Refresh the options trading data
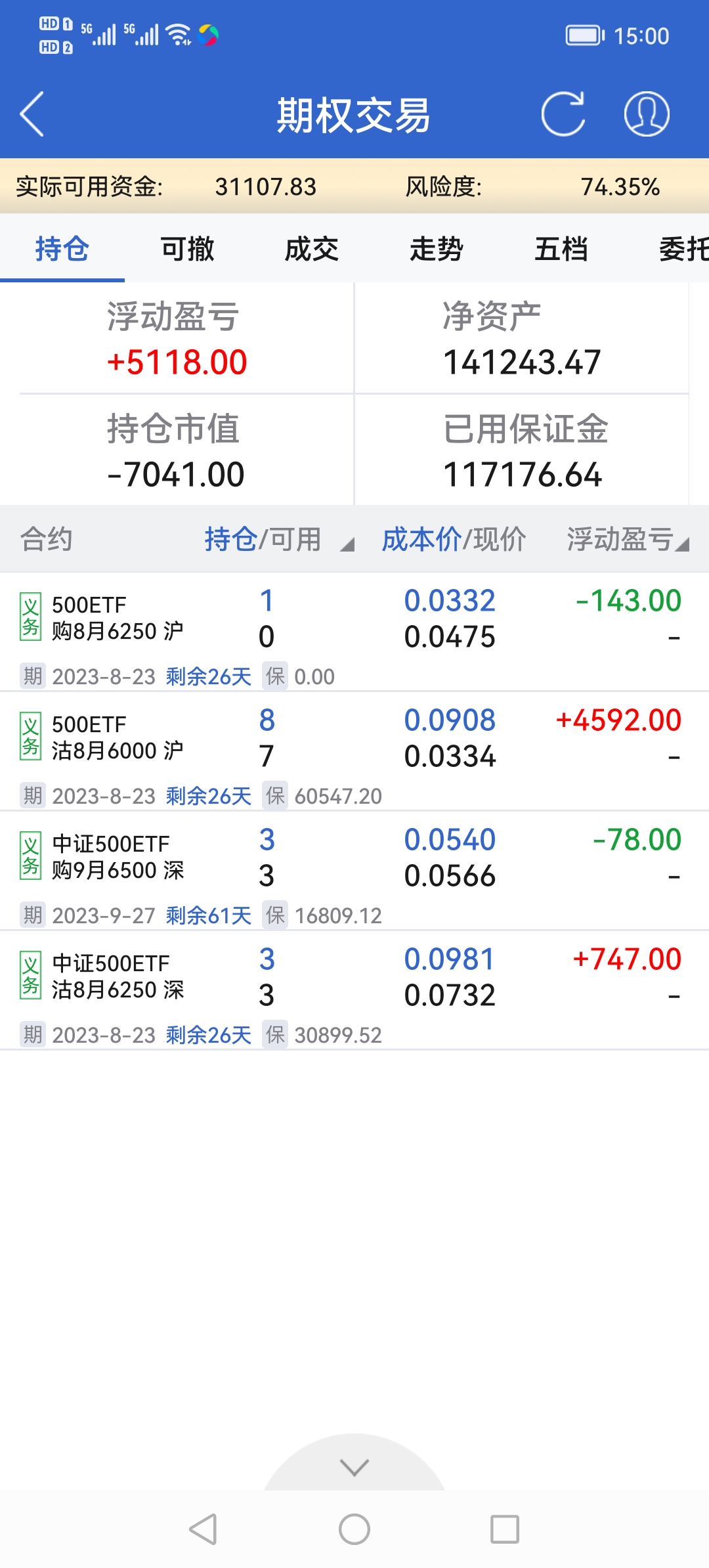Screen dimensions: 709x1568 [x=563, y=114]
